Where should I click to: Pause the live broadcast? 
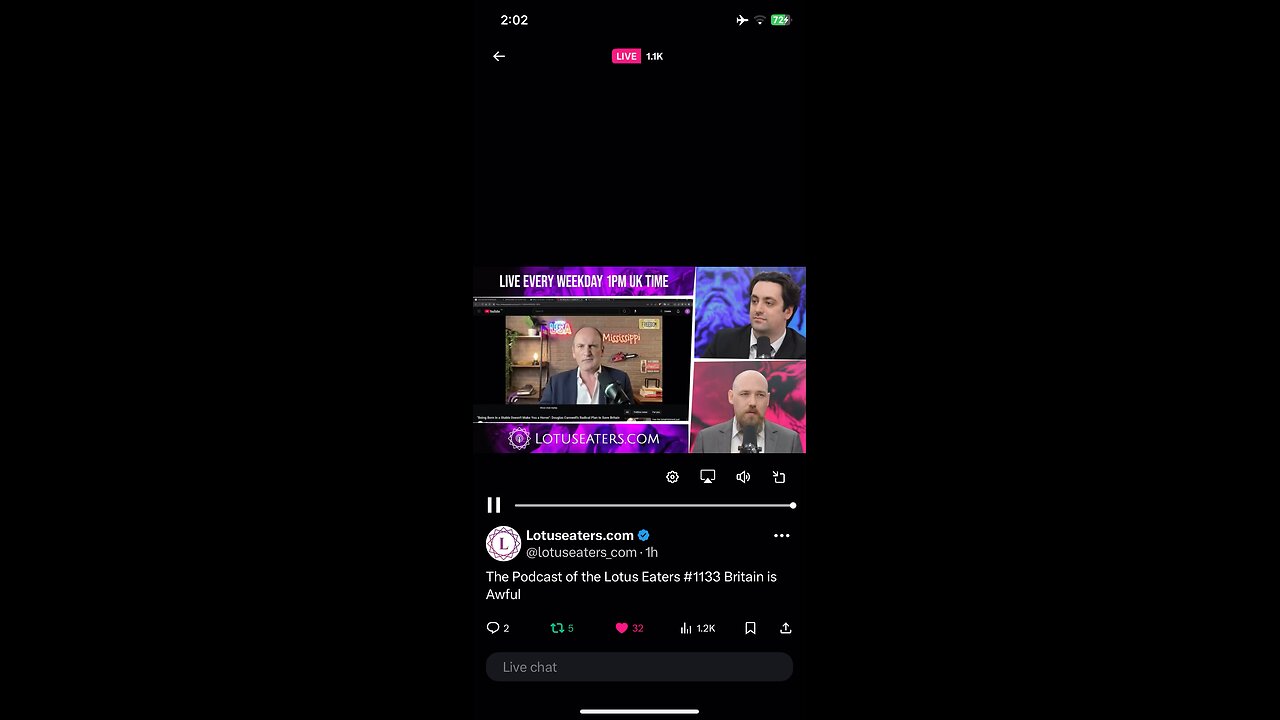point(493,505)
